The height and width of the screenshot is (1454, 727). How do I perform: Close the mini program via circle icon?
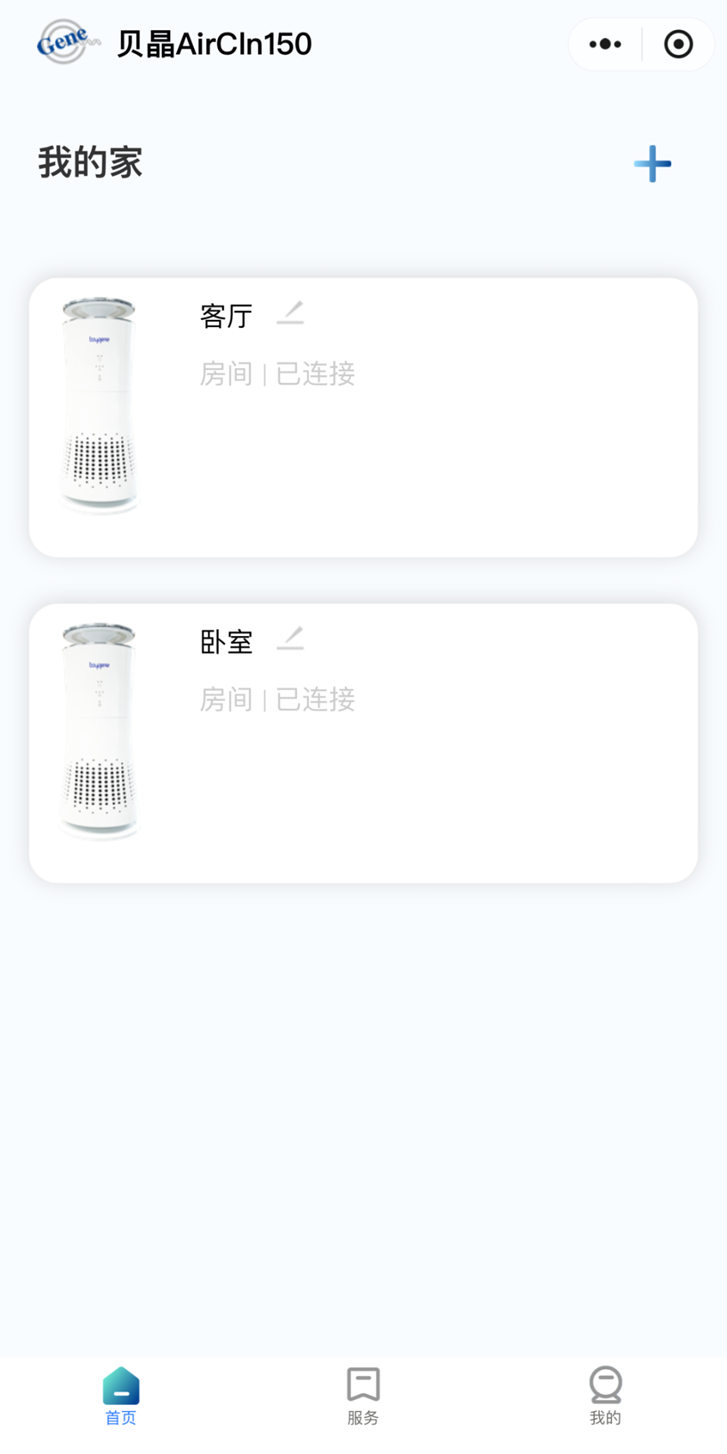pyautogui.click(x=678, y=44)
